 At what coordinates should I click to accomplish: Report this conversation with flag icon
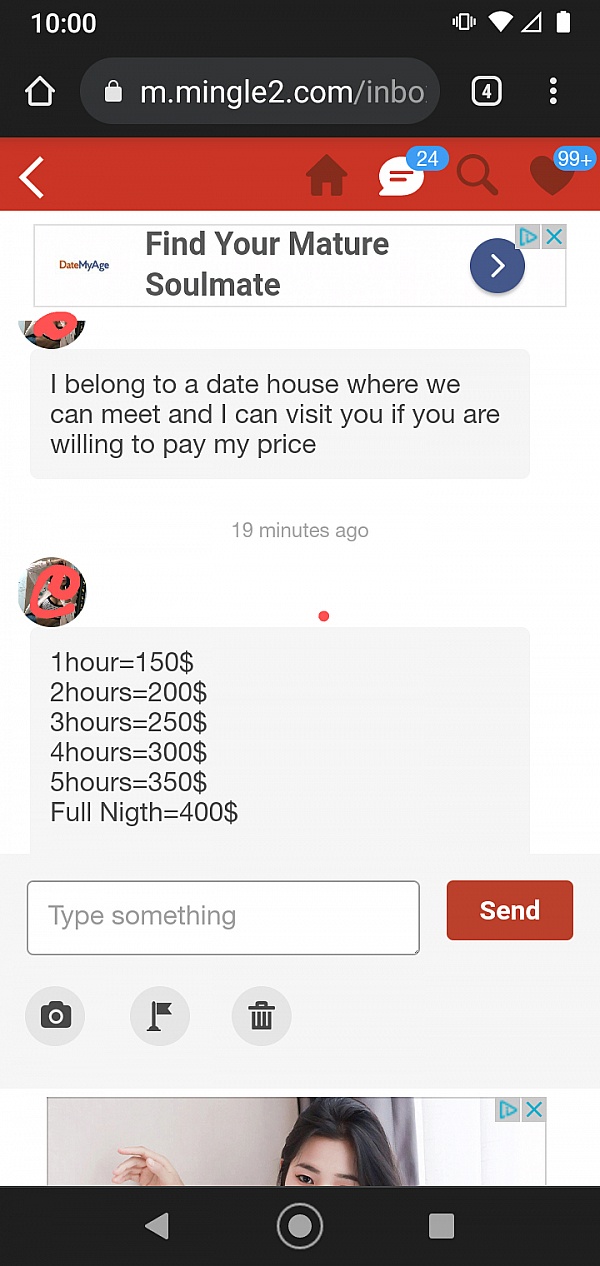click(x=160, y=1016)
